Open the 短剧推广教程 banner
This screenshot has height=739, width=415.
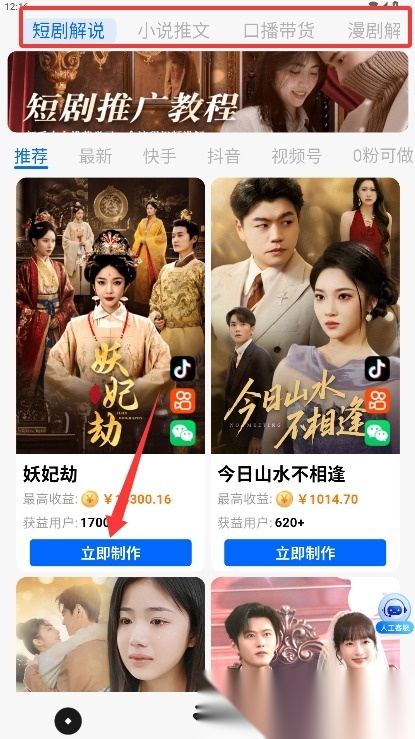click(208, 91)
